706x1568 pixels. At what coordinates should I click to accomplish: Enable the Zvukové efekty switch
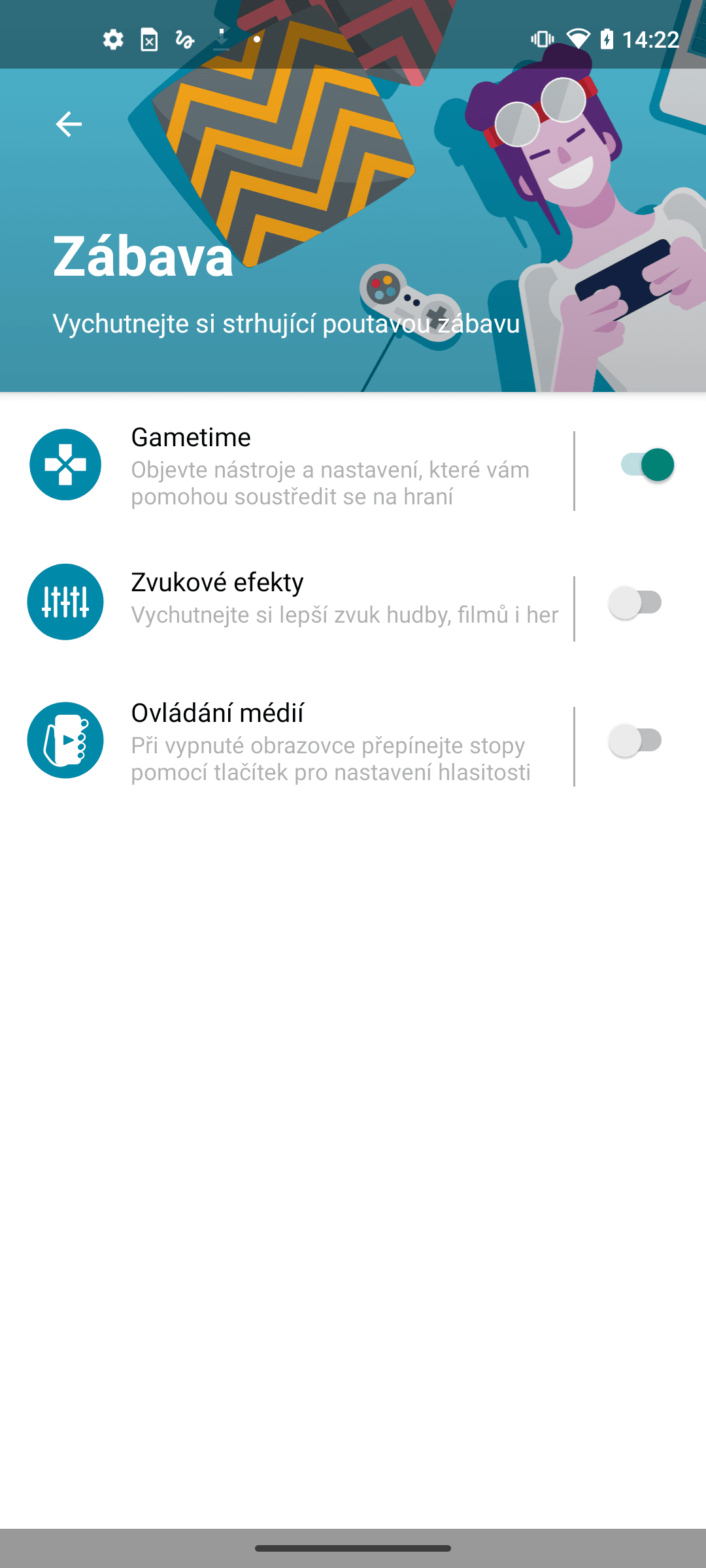[x=635, y=602]
